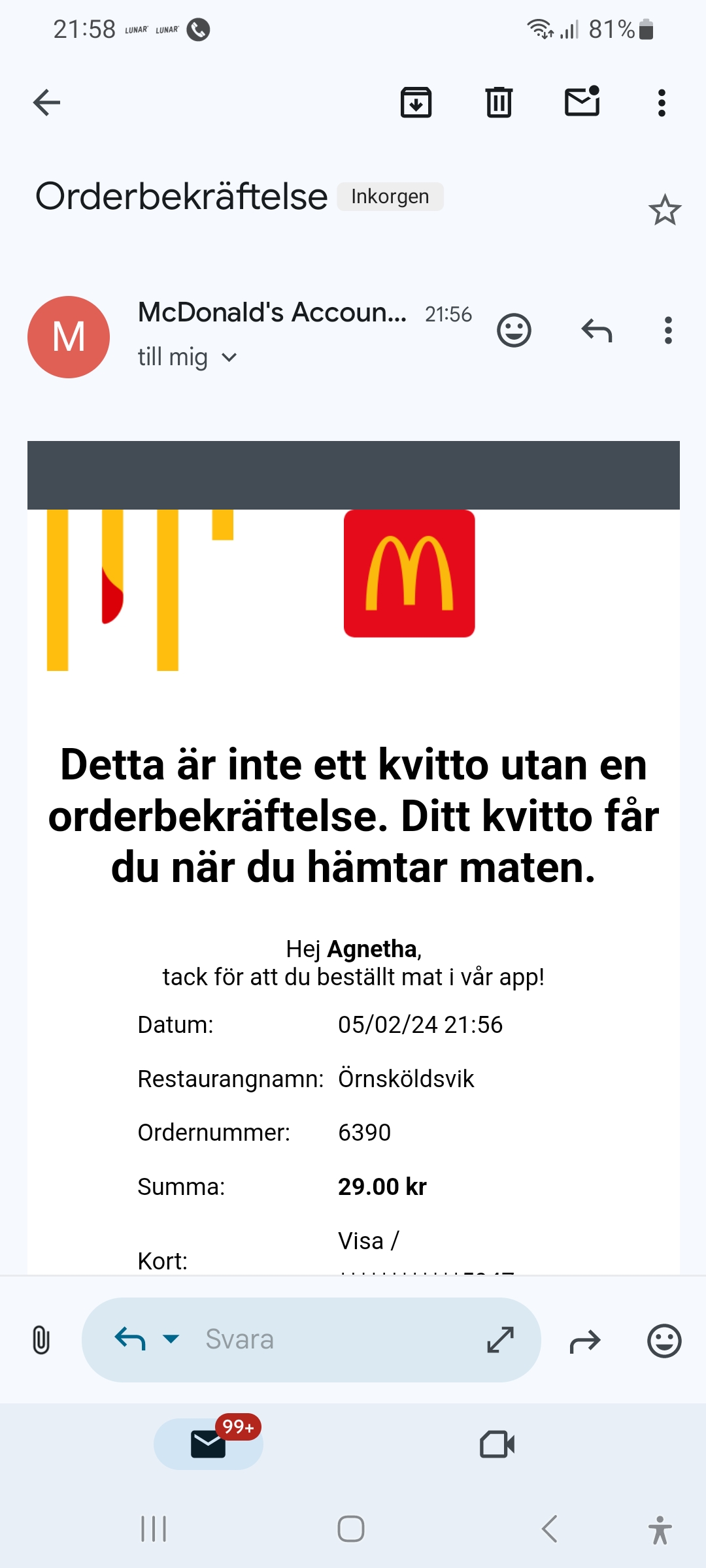Image resolution: width=706 pixels, height=1568 pixels.
Task: Open emoji picker beside forward arrow
Action: pyautogui.click(x=664, y=1341)
